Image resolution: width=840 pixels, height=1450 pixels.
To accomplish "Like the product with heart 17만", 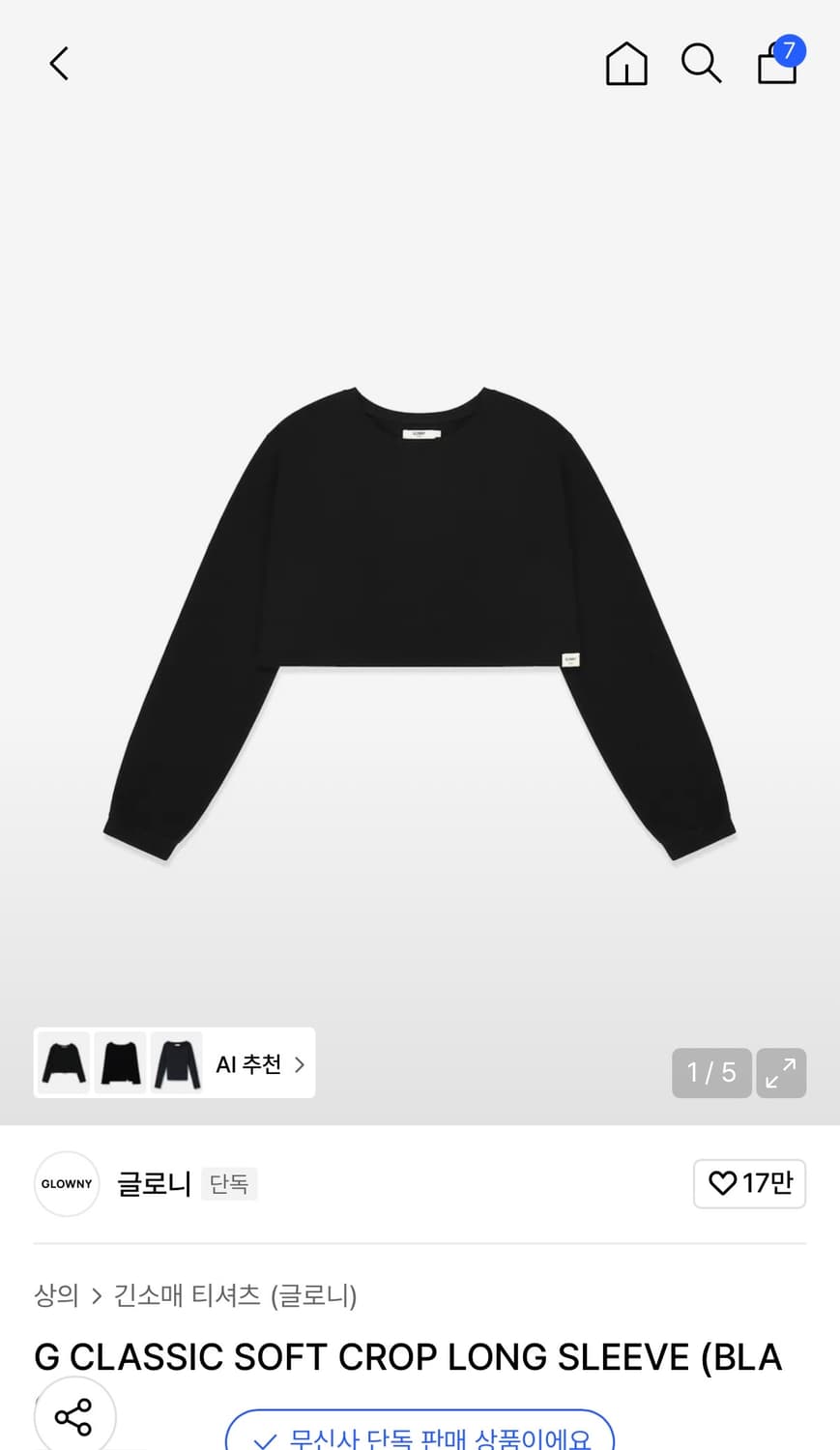I will (749, 1183).
